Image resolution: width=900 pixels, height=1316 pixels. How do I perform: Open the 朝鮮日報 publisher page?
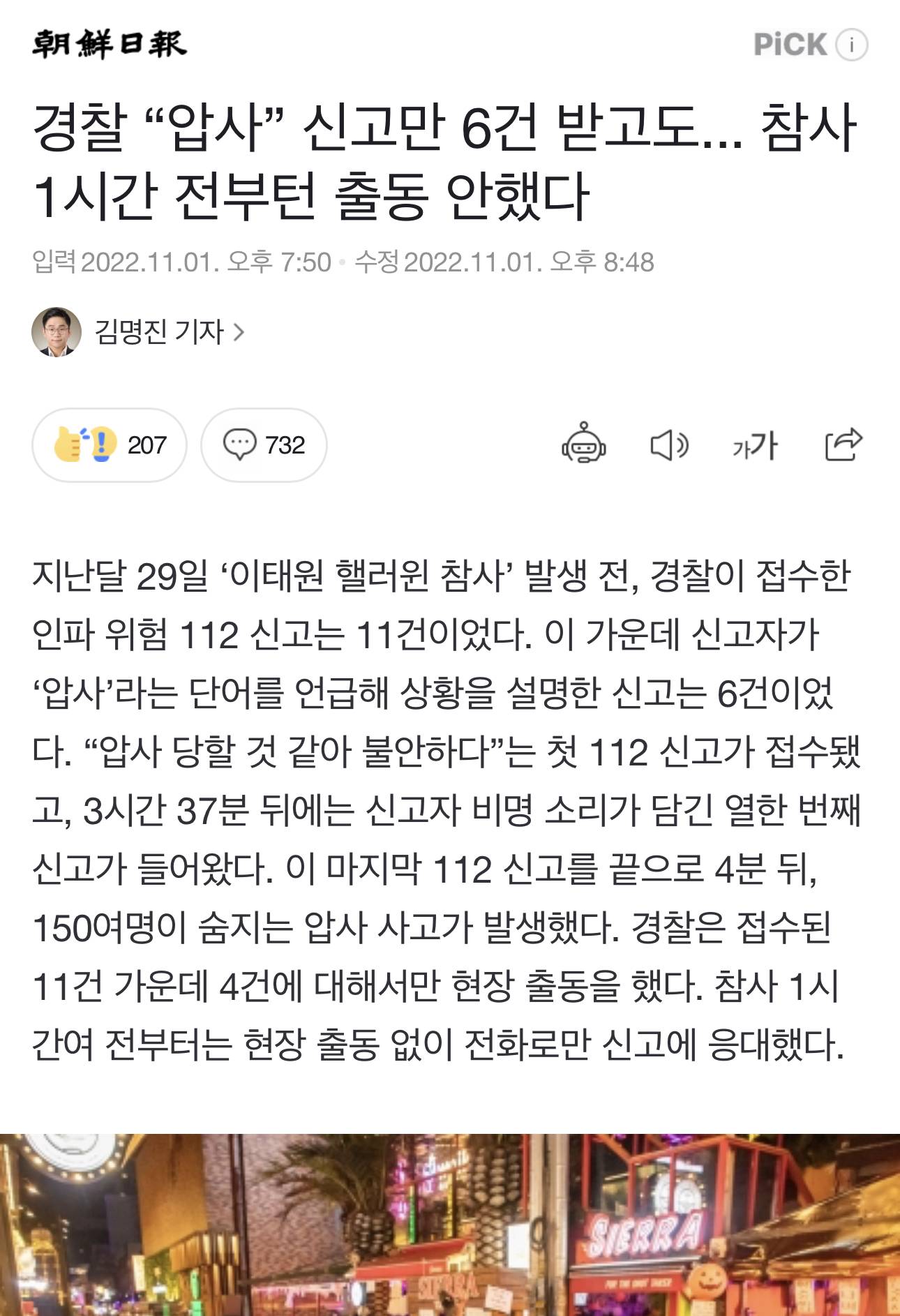tap(110, 45)
